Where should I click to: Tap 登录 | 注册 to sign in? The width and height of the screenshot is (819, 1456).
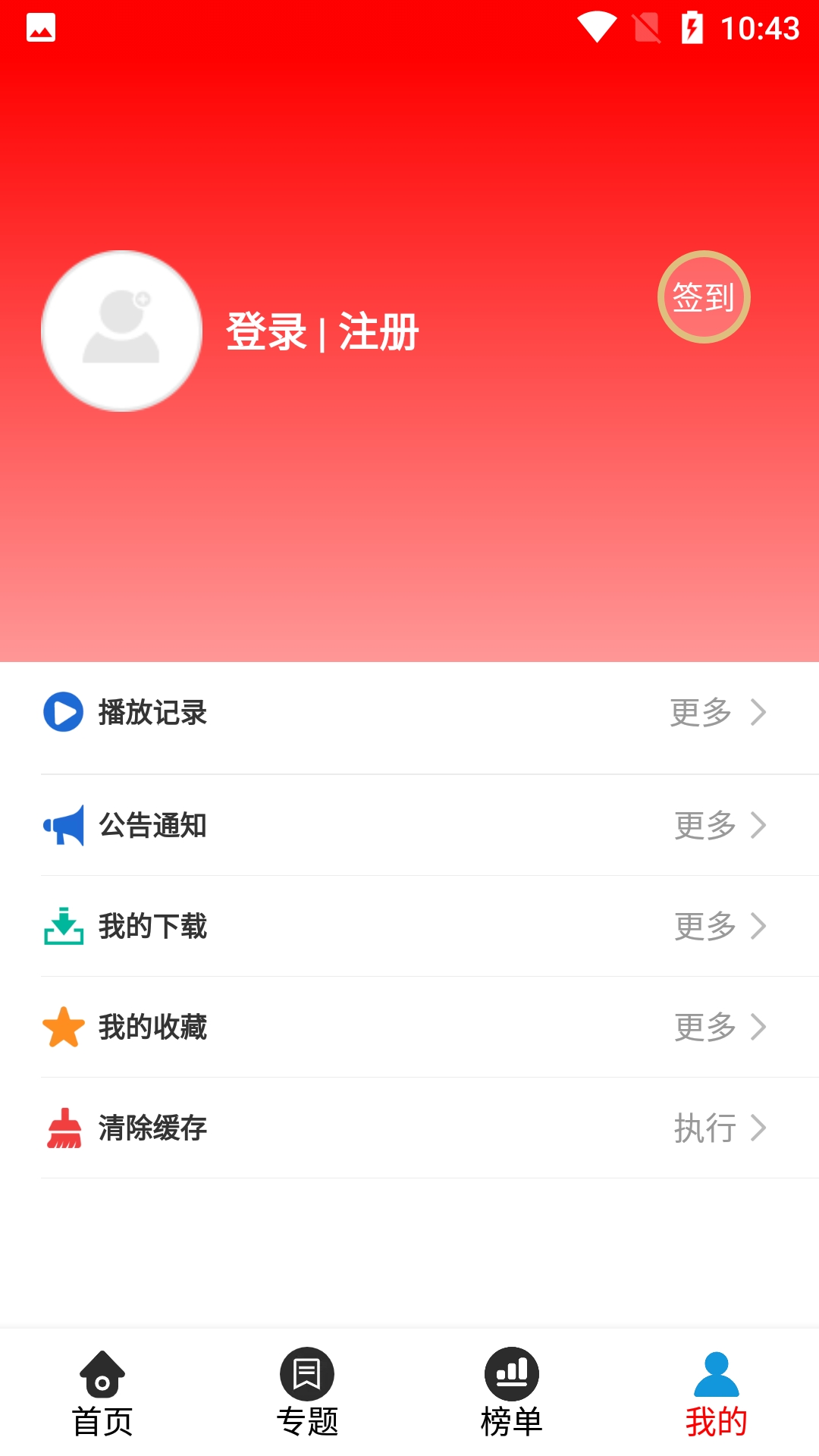click(322, 331)
